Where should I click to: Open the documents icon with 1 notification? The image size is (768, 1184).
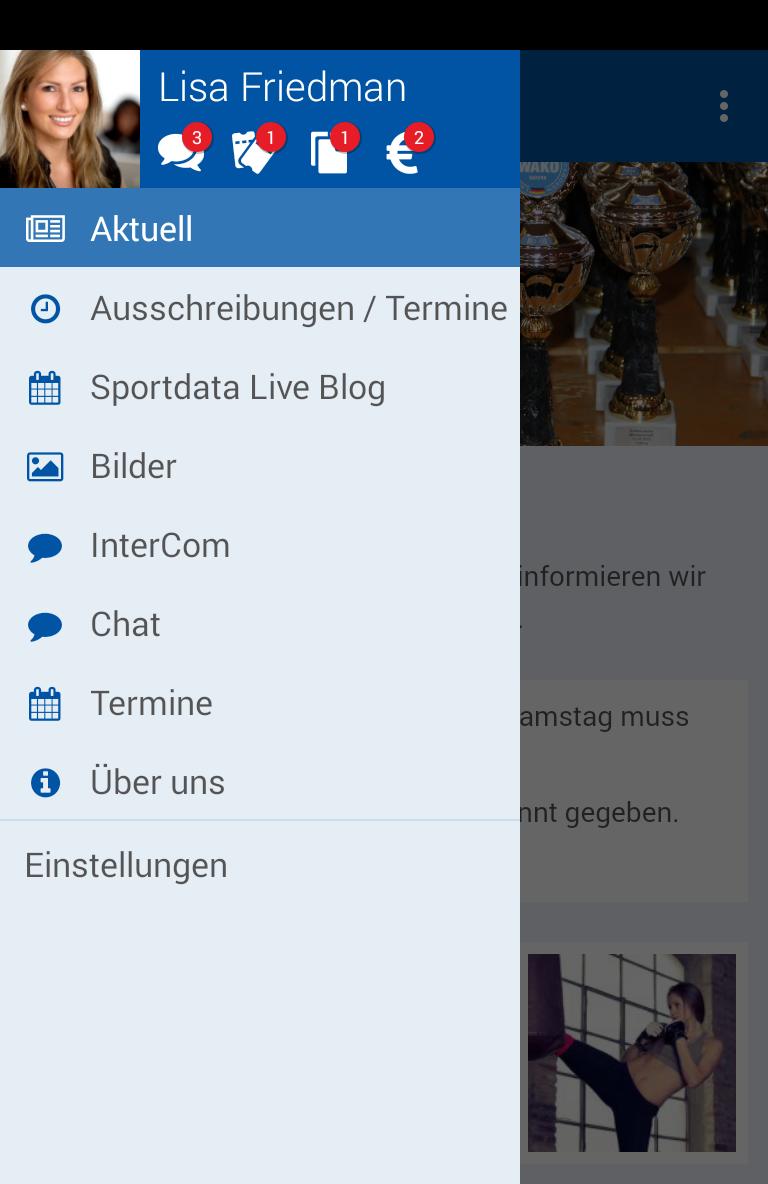331,153
